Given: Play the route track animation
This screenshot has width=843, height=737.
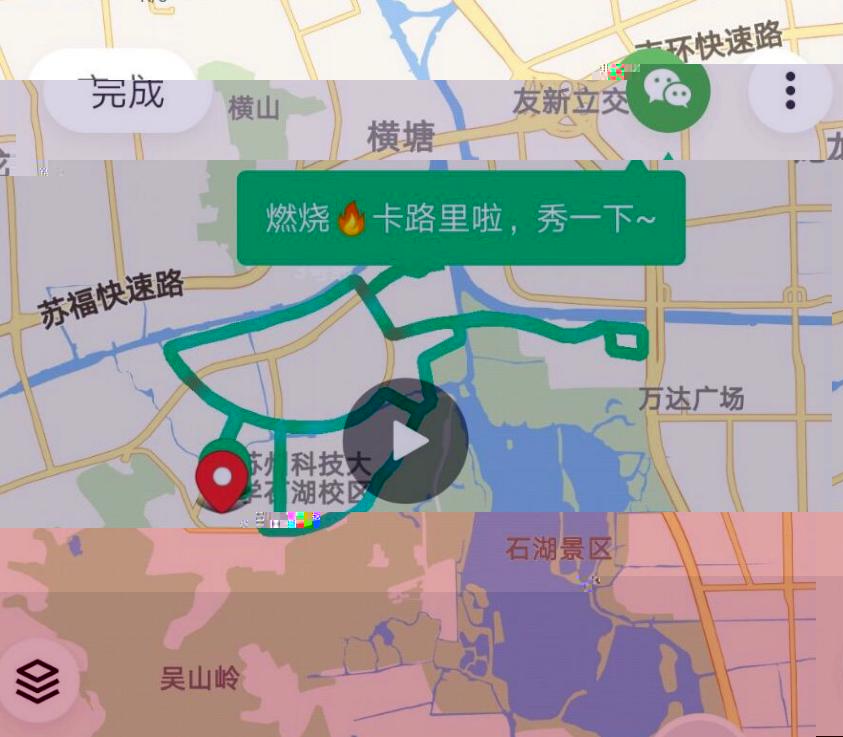Looking at the screenshot, I should coord(406,441).
